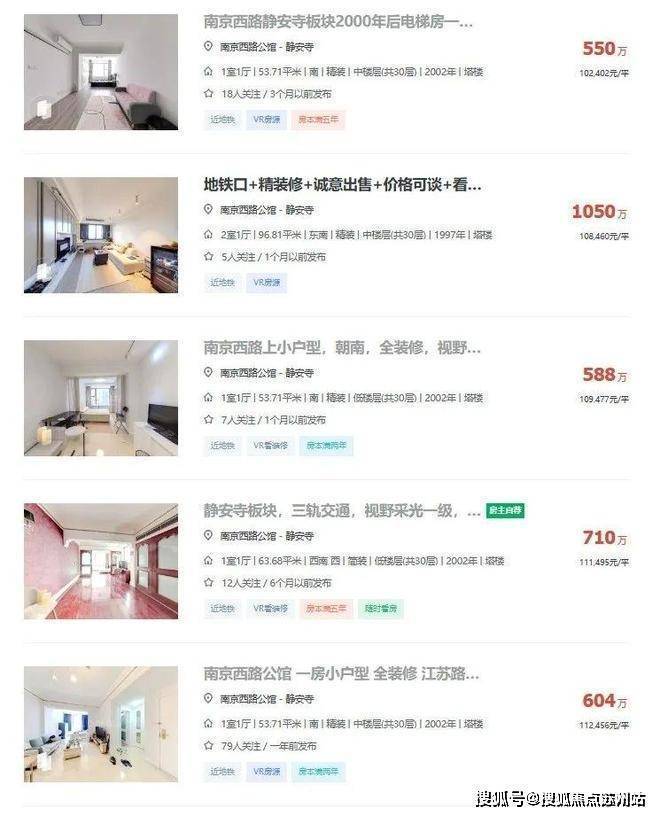View the photo of the 1050万 apartment
660x816 pixels.
click(100, 235)
